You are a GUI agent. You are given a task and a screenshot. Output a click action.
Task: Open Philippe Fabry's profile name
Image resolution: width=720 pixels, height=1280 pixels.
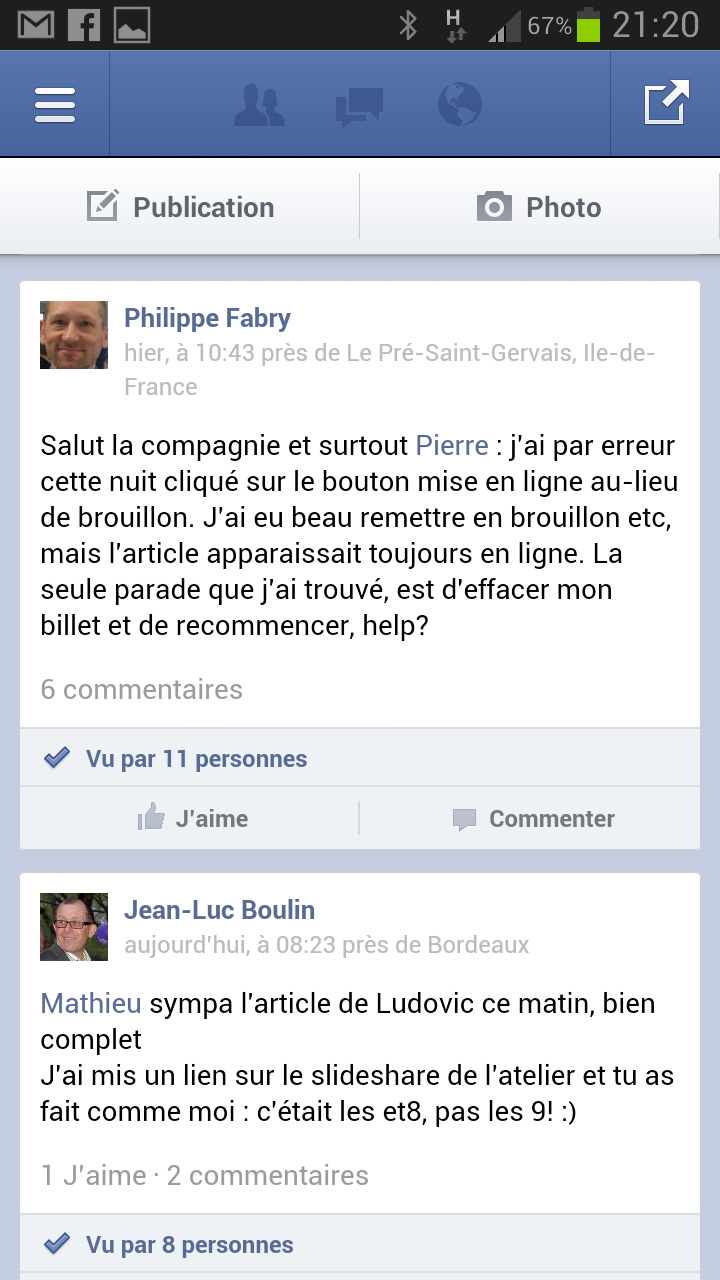(x=207, y=318)
